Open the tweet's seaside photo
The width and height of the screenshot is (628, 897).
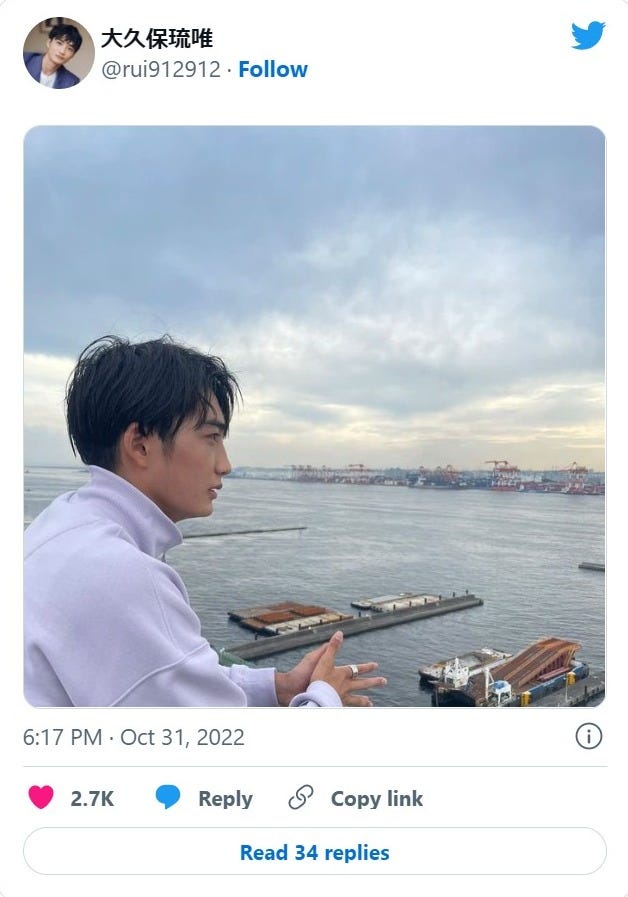point(314,416)
